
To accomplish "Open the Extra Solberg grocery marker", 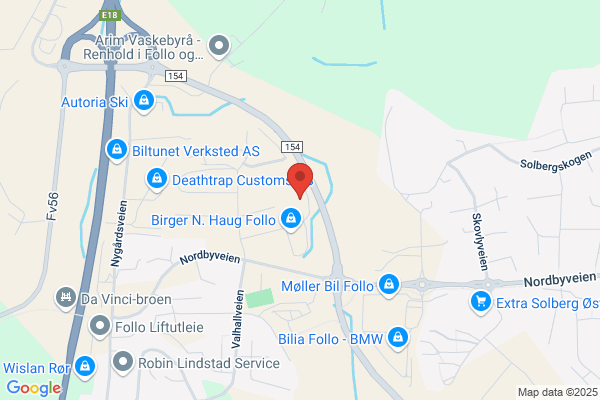I will pyautogui.click(x=481, y=302).
